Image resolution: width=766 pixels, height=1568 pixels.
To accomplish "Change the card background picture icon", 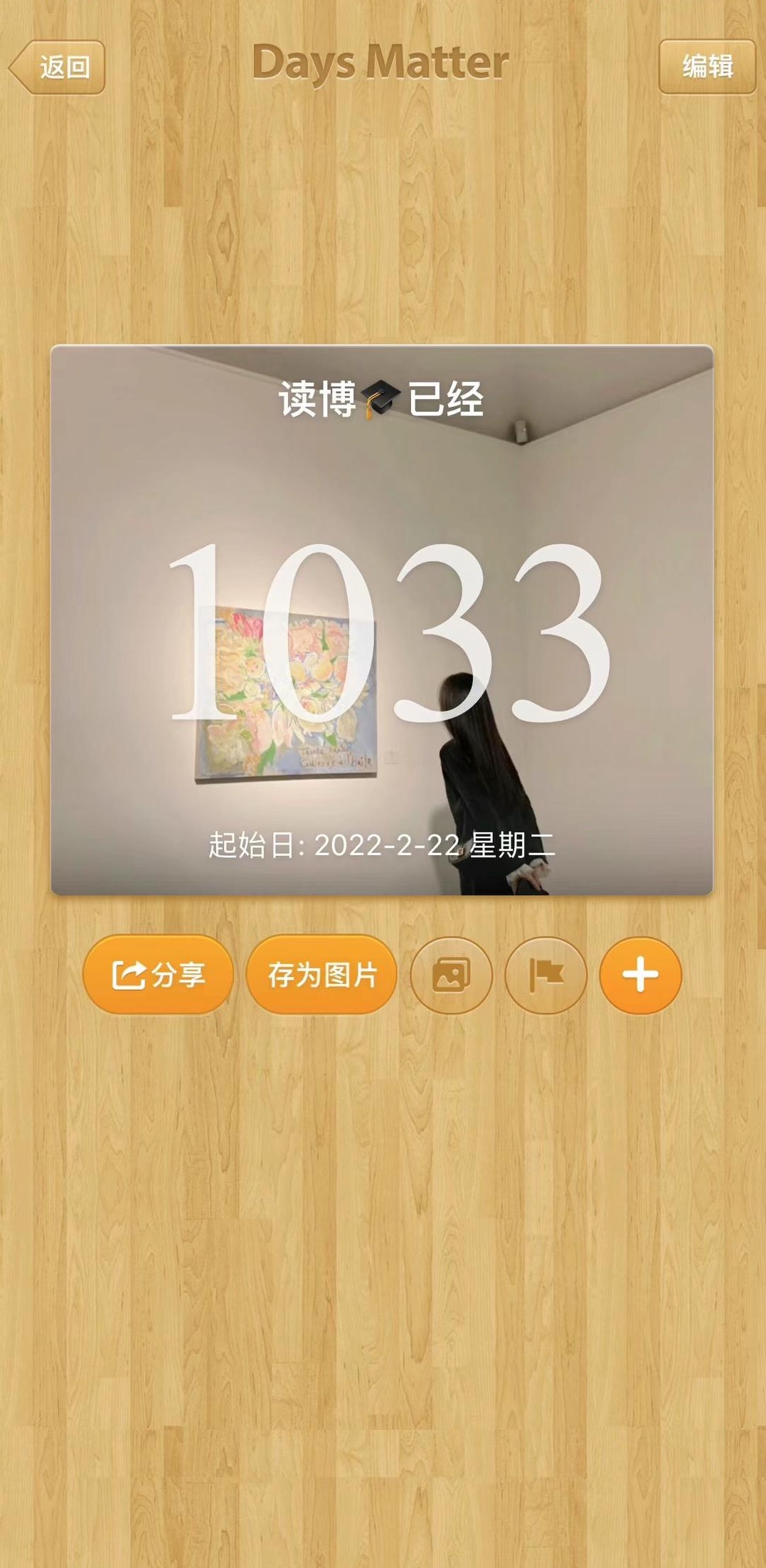I will tap(452, 975).
